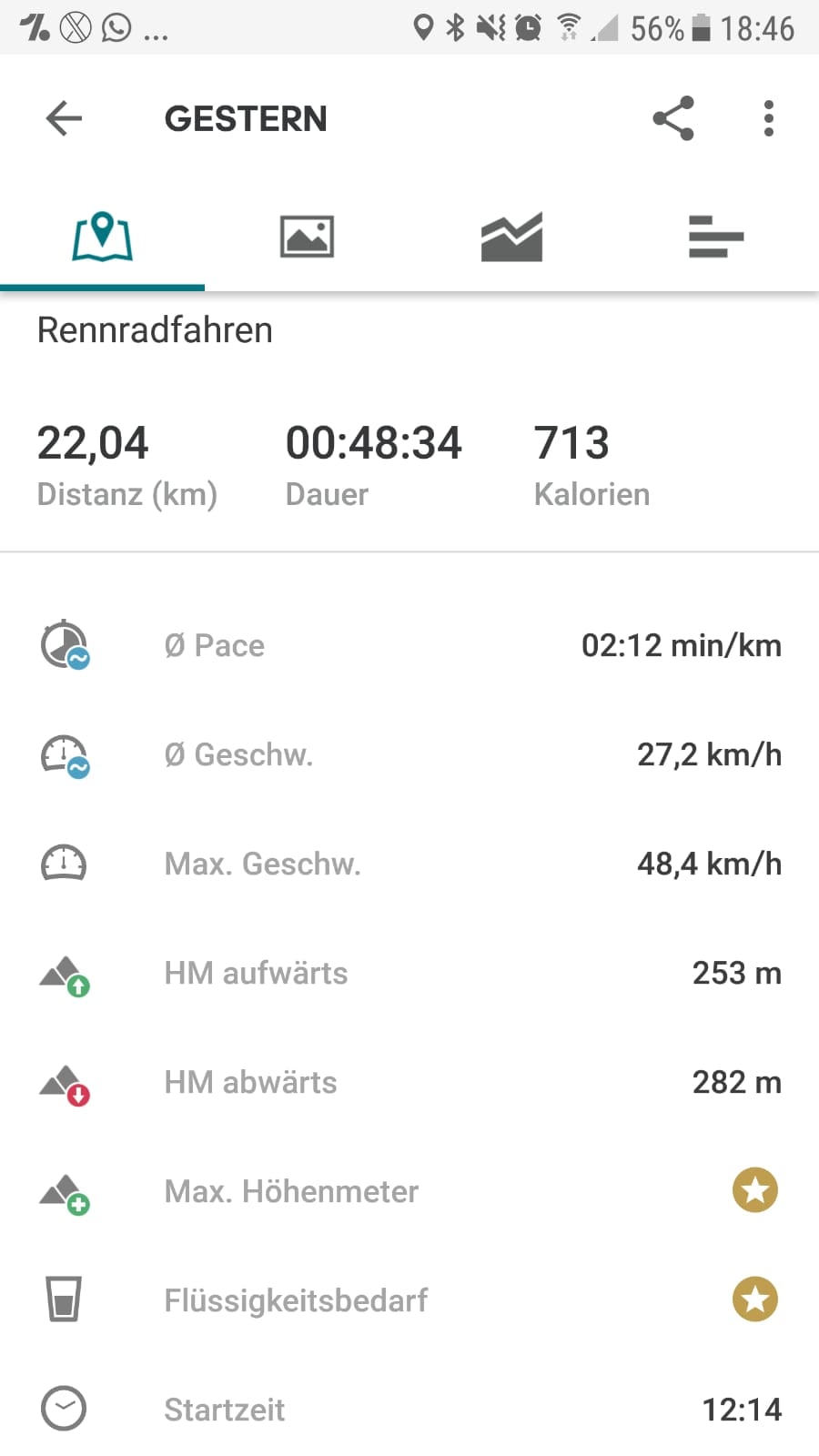The width and height of the screenshot is (819, 1456).
Task: Open the charts tab
Action: pyautogui.click(x=511, y=238)
